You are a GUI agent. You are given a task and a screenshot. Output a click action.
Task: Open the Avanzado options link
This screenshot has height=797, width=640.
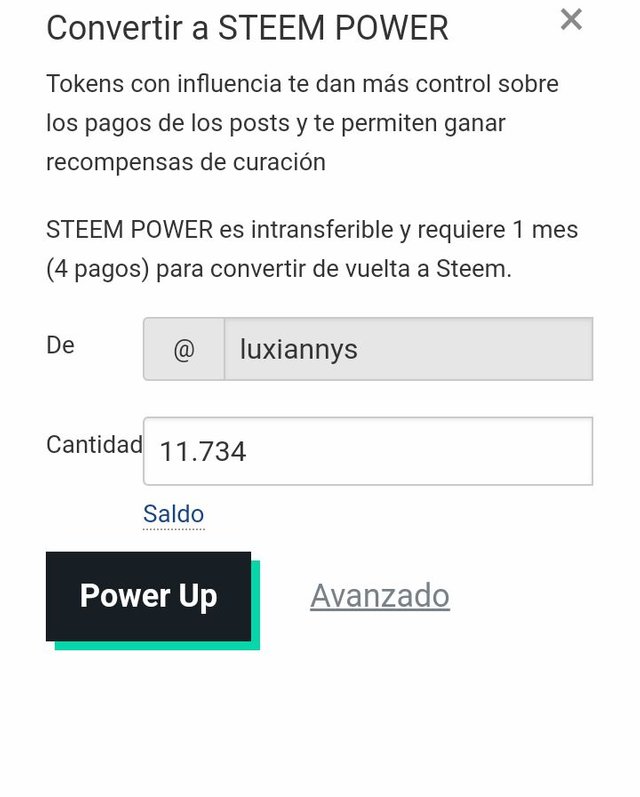pyautogui.click(x=380, y=596)
